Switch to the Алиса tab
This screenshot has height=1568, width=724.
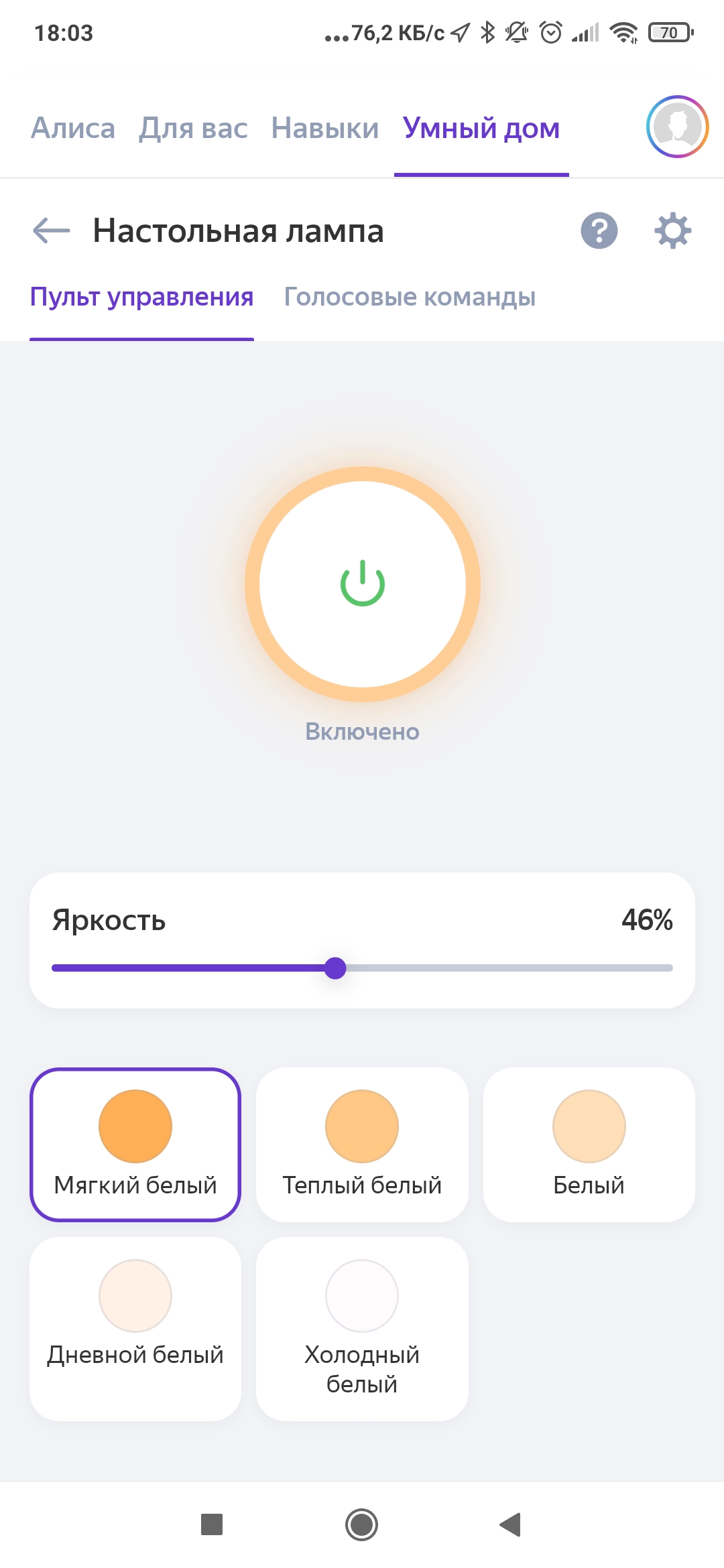point(73,128)
